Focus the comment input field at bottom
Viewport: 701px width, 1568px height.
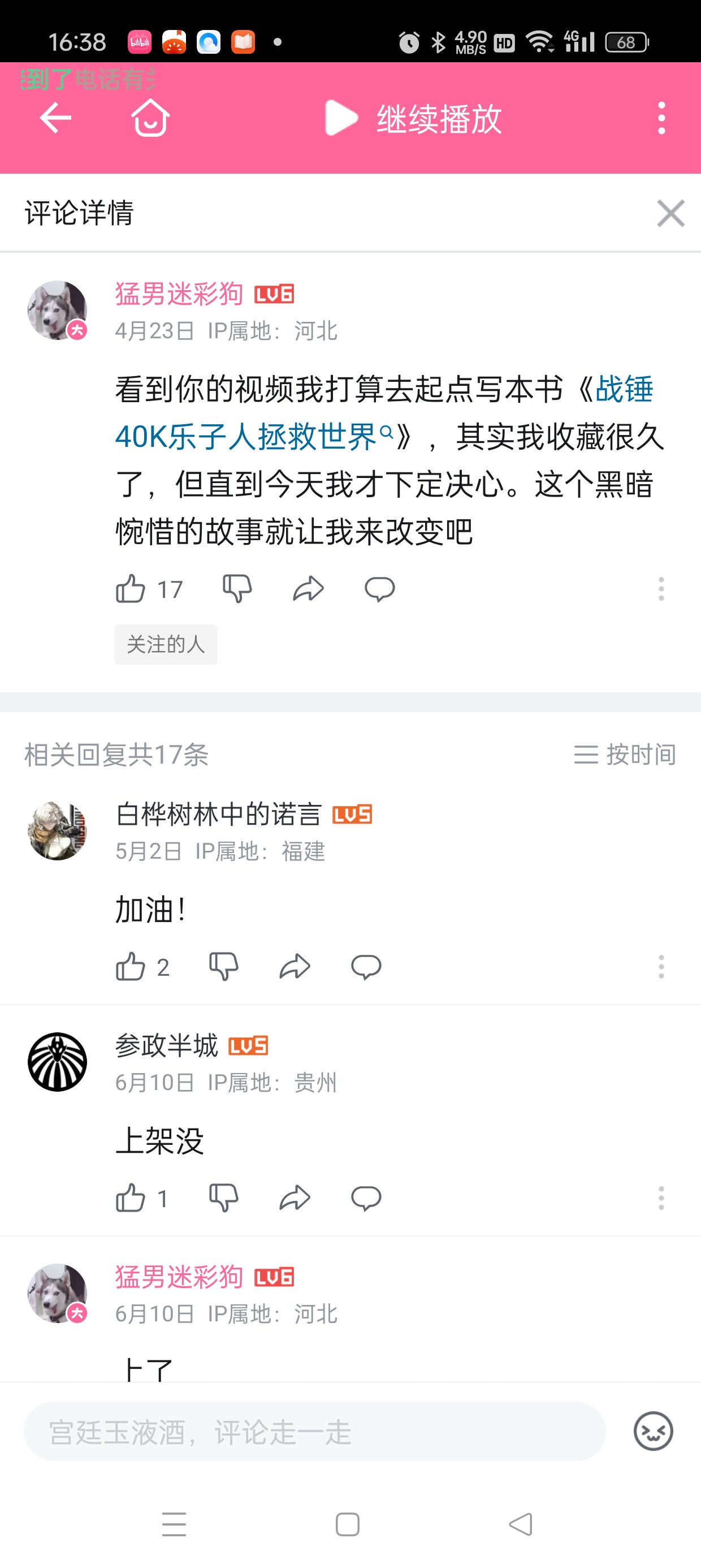(314, 1431)
